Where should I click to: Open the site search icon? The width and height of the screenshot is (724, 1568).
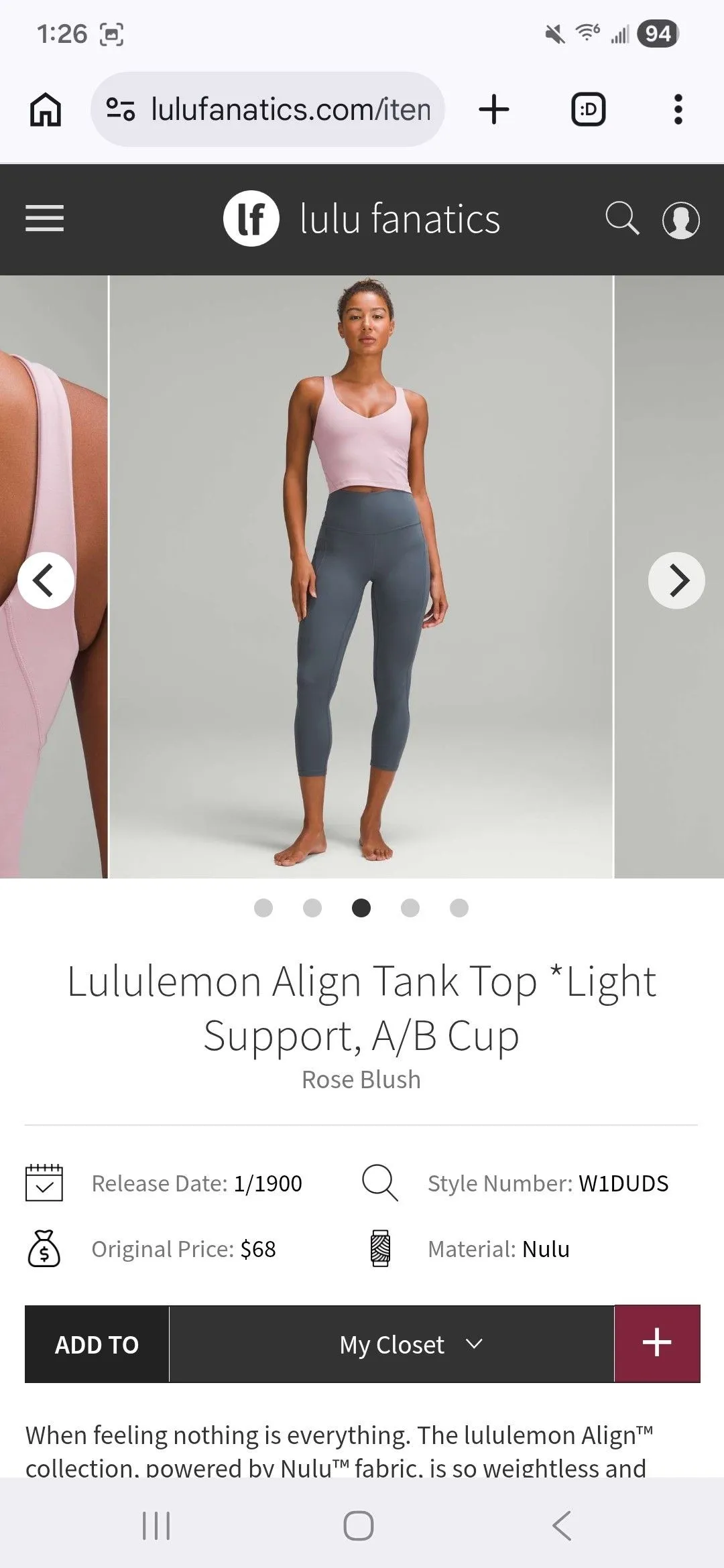tap(622, 218)
